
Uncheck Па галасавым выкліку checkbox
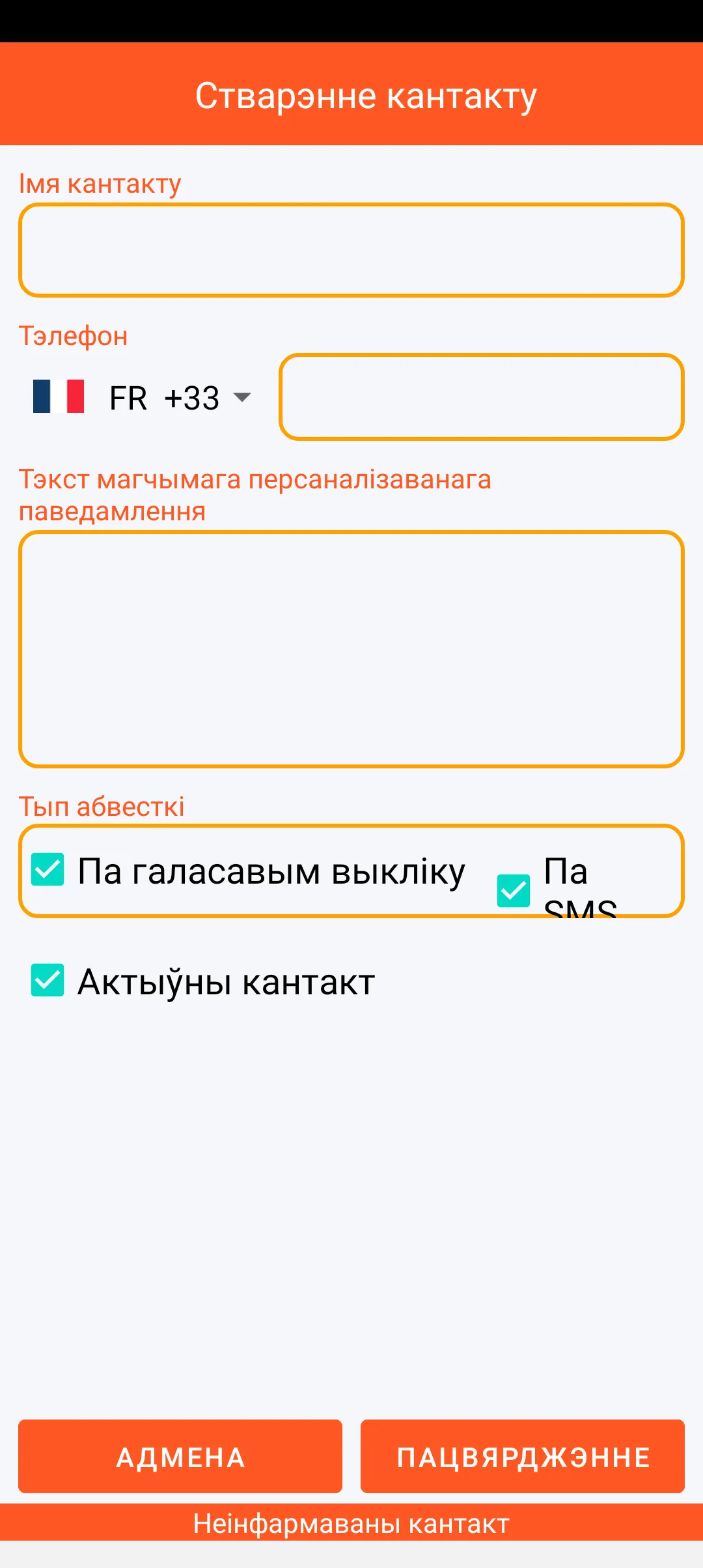click(x=48, y=870)
